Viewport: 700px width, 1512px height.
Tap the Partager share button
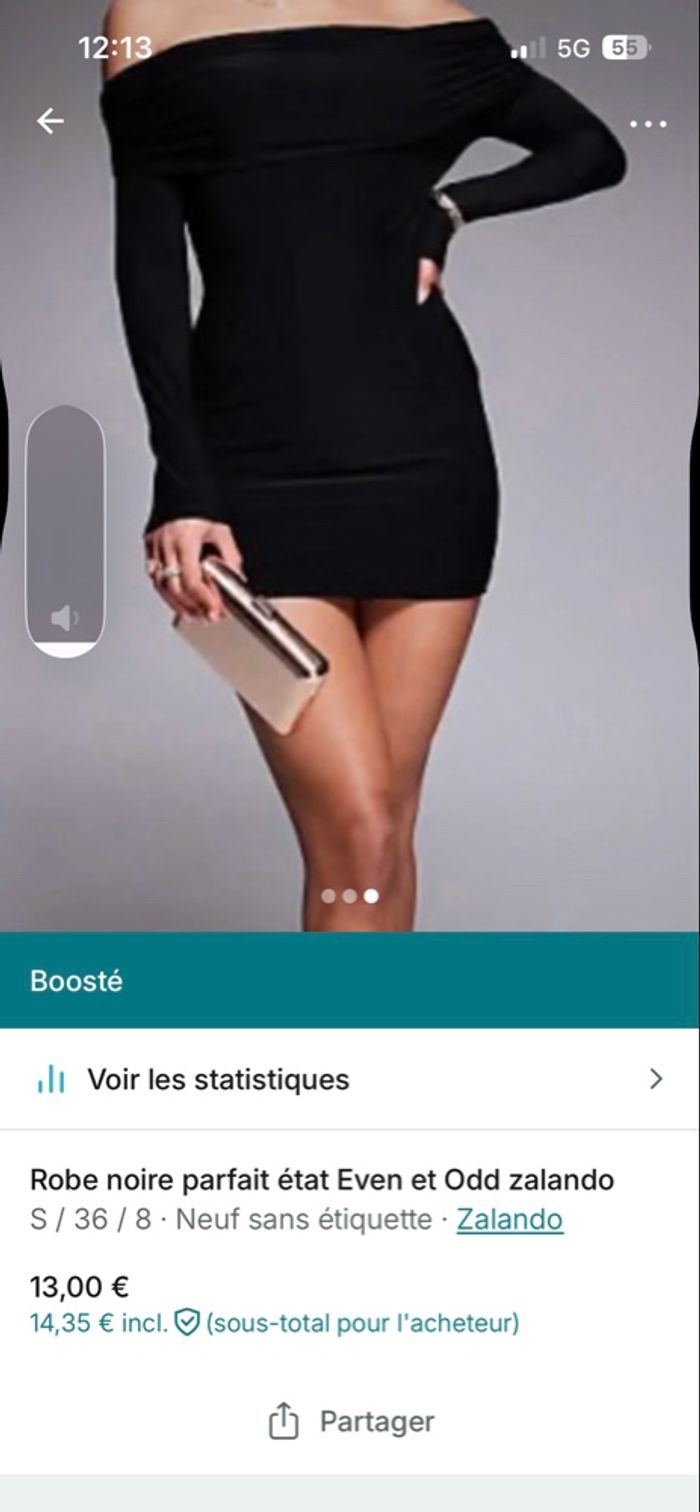point(351,1421)
